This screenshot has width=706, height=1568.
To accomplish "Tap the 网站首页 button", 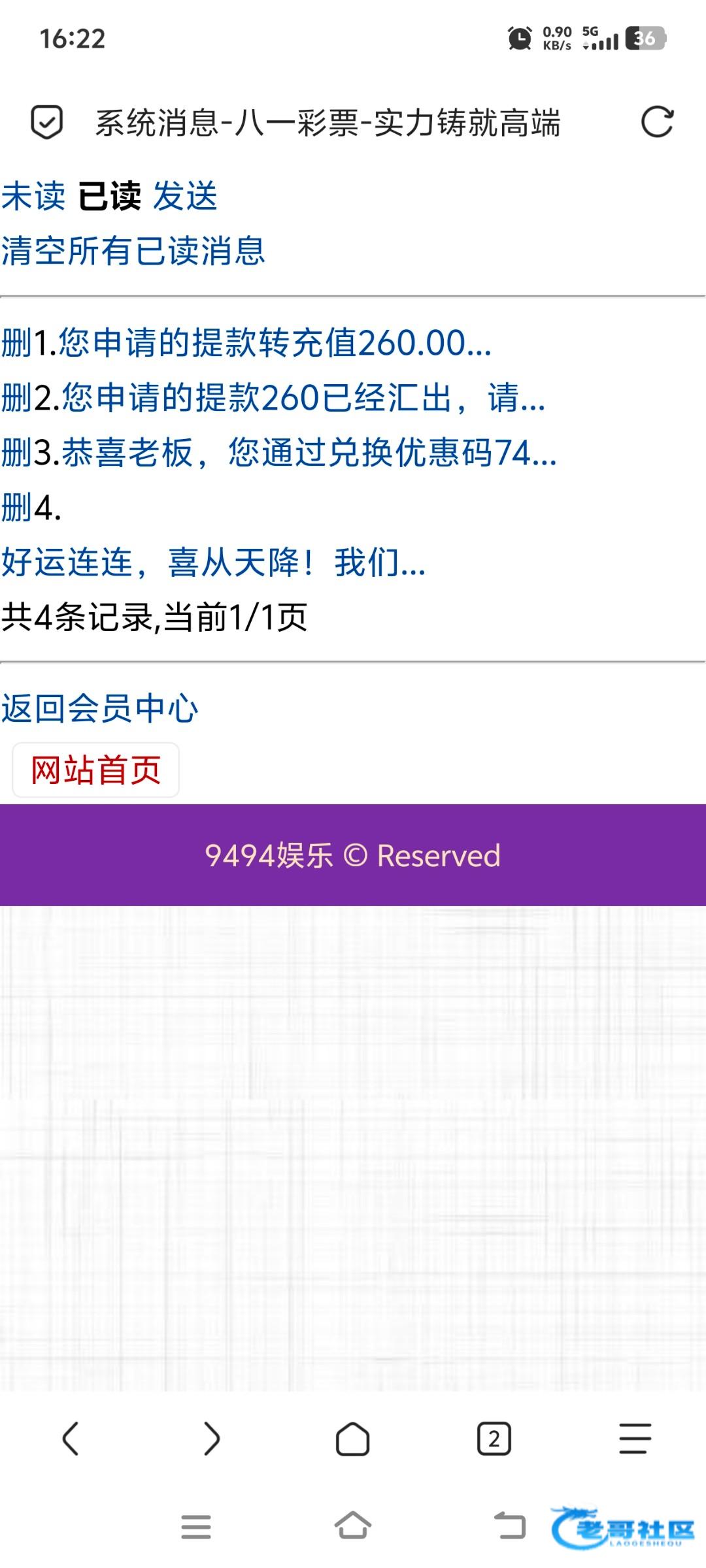I will click(x=96, y=770).
